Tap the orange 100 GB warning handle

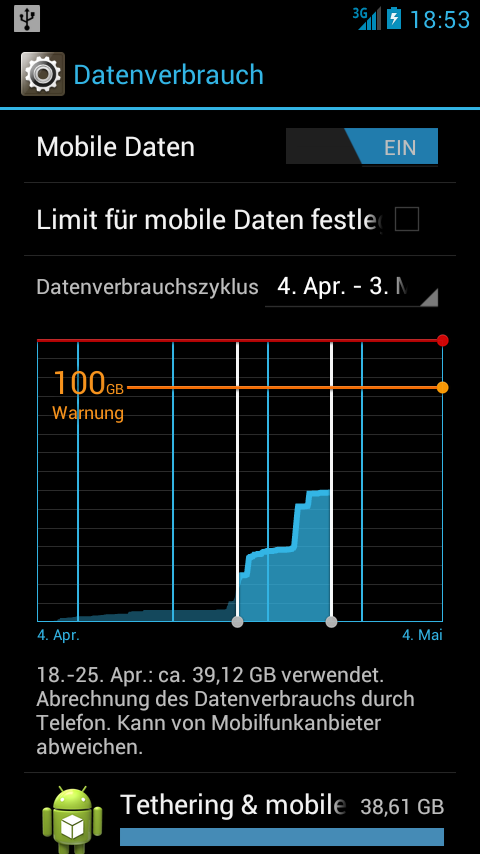[x=442, y=388]
